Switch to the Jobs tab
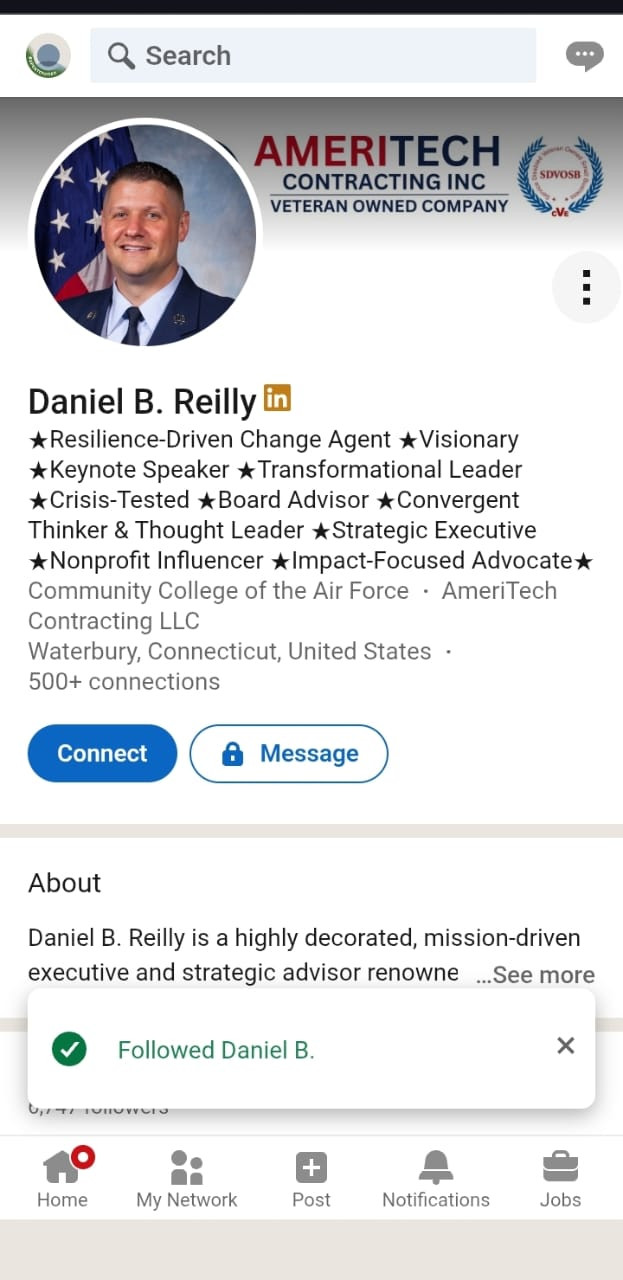This screenshot has height=1280, width=623. tap(560, 1178)
